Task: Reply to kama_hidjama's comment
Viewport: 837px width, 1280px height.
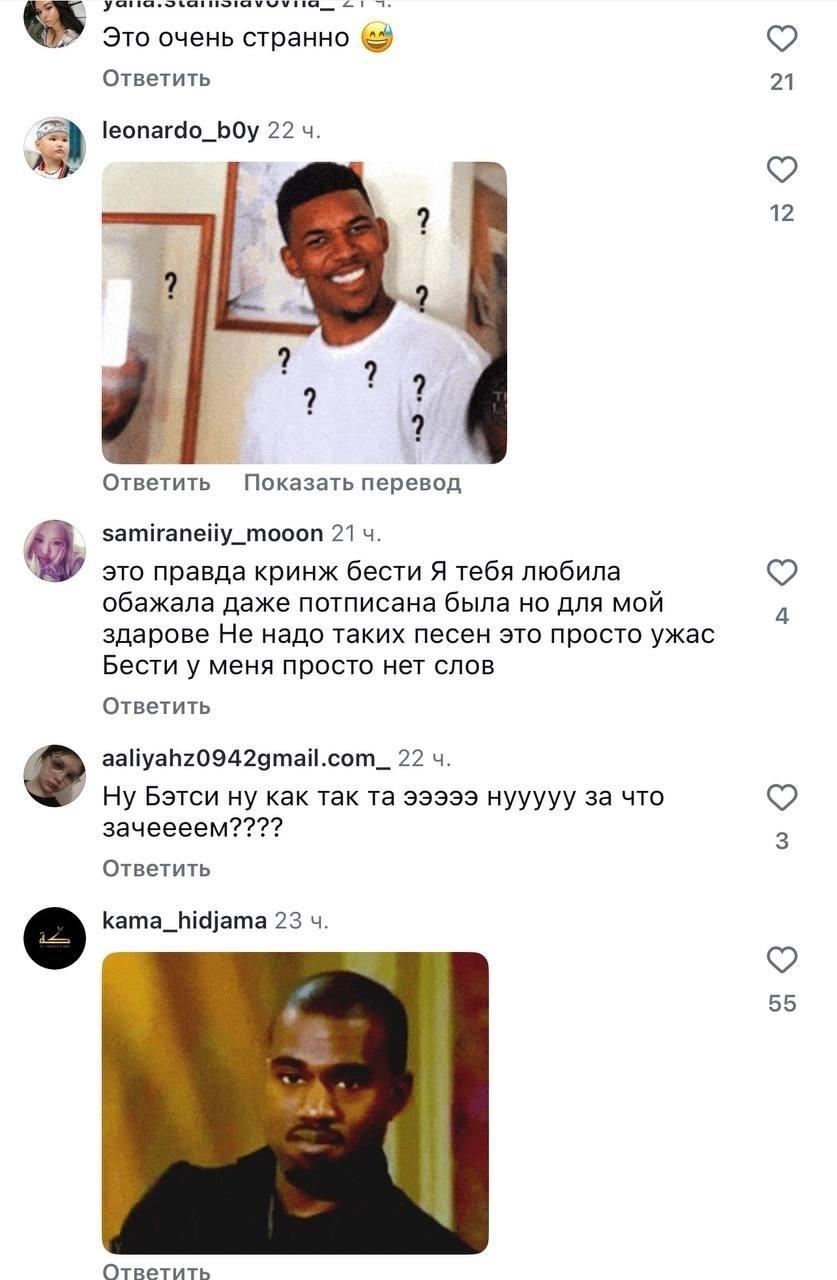Action: tap(156, 1271)
